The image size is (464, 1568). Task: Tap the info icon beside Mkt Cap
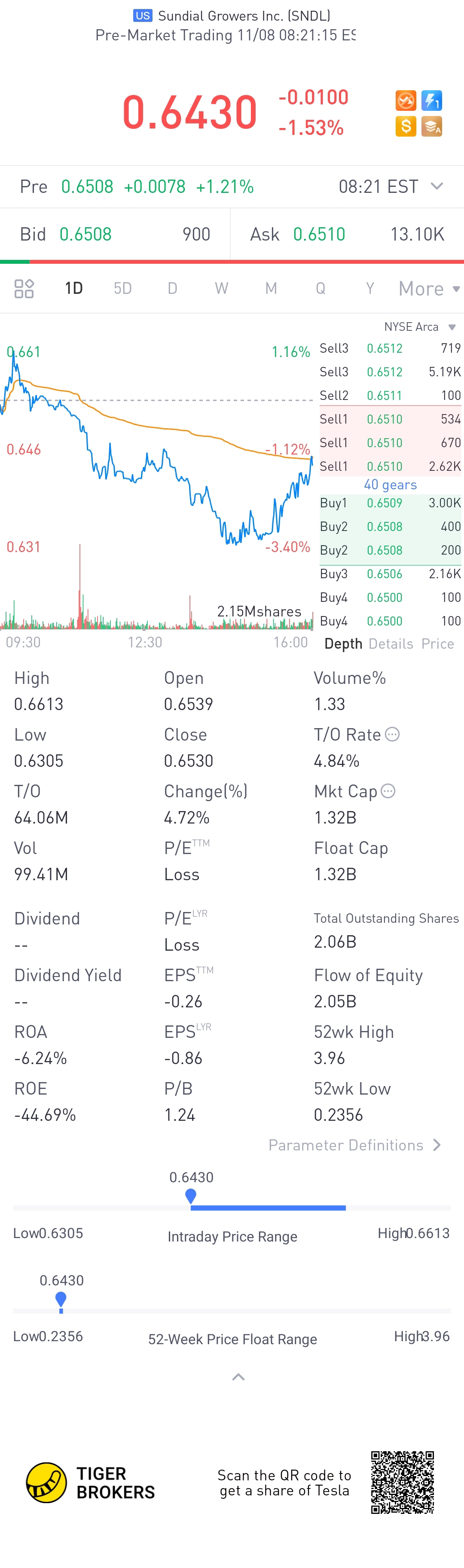[x=388, y=791]
